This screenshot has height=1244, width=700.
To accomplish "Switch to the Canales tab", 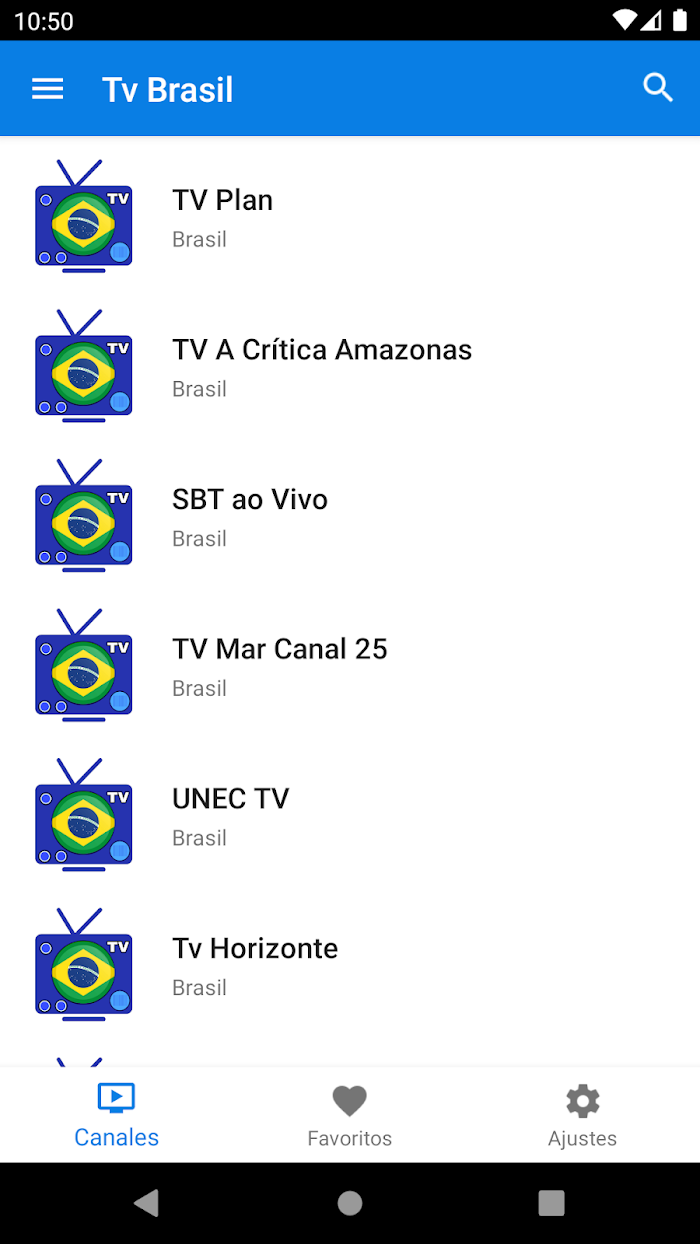I will [x=117, y=1115].
